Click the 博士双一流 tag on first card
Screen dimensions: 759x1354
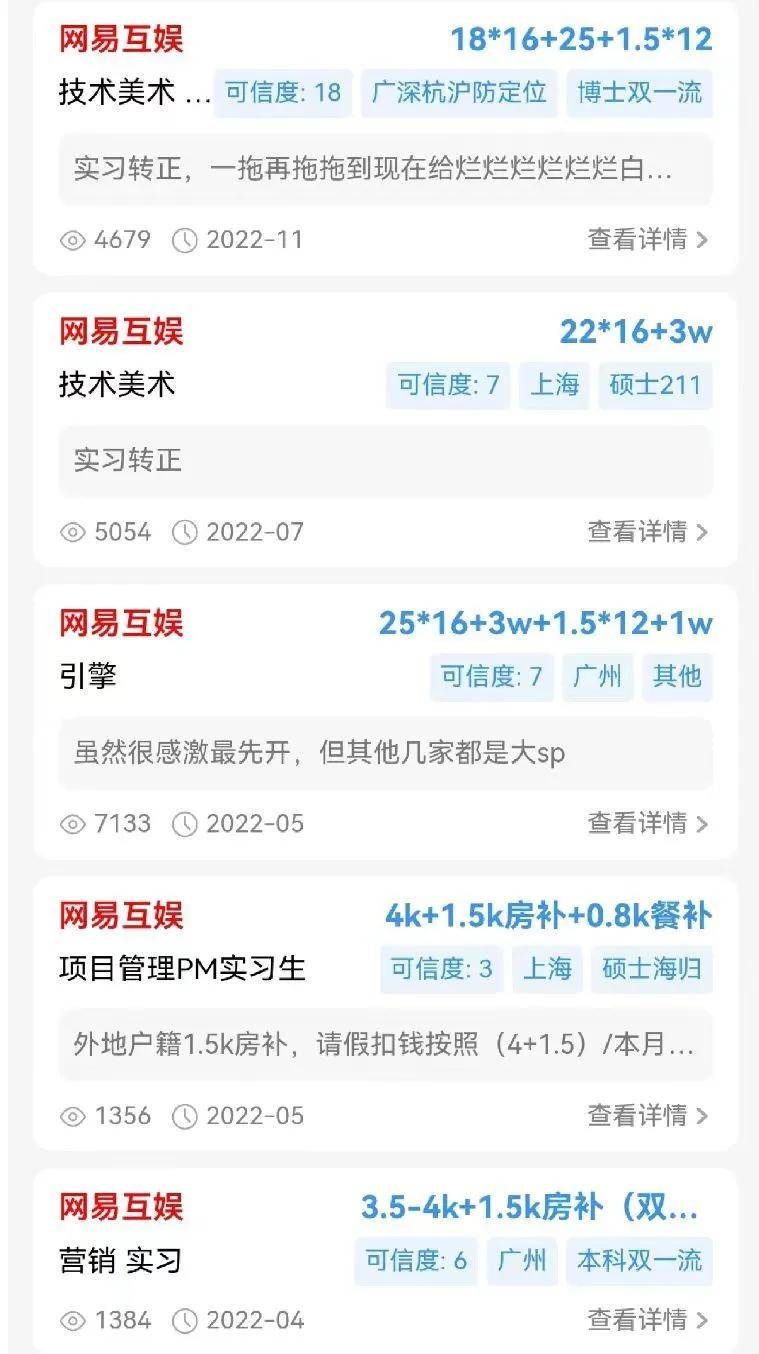click(638, 93)
